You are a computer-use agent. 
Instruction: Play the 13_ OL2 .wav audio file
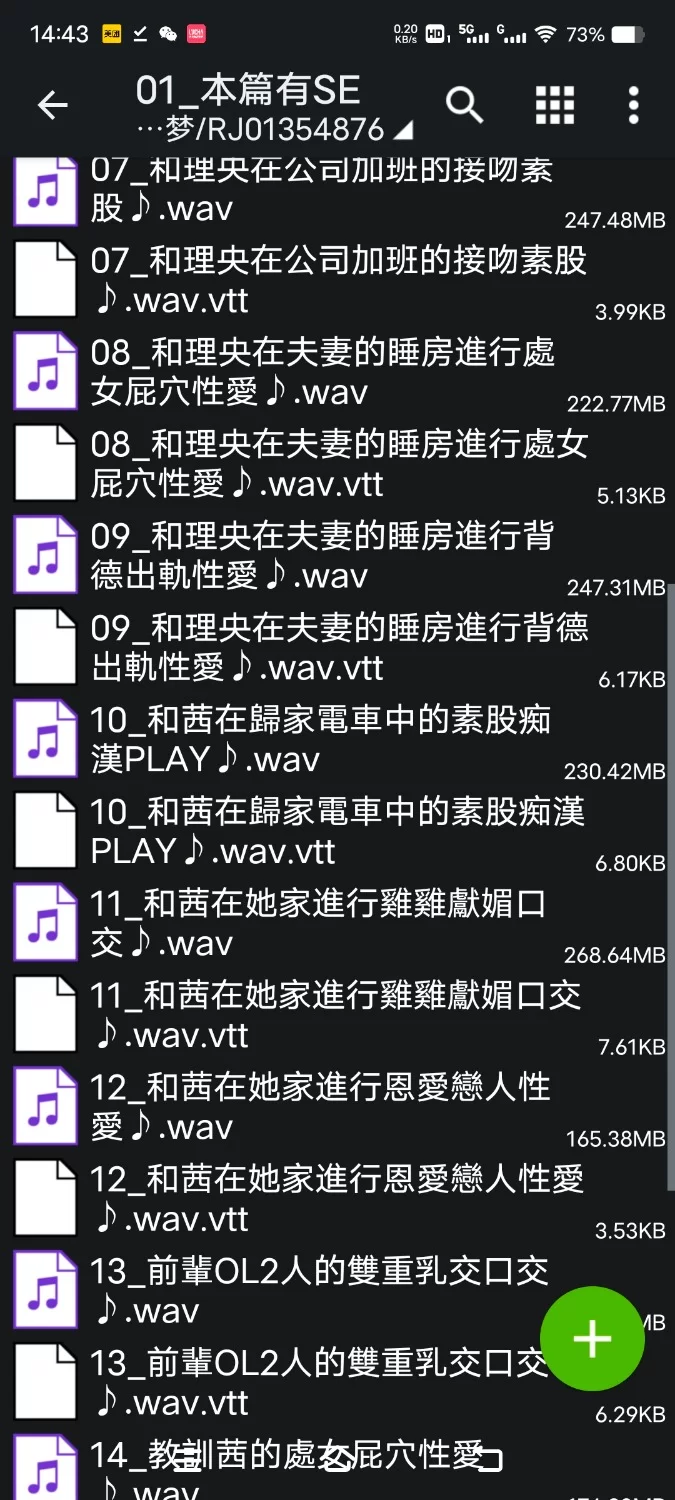pyautogui.click(x=300, y=1291)
